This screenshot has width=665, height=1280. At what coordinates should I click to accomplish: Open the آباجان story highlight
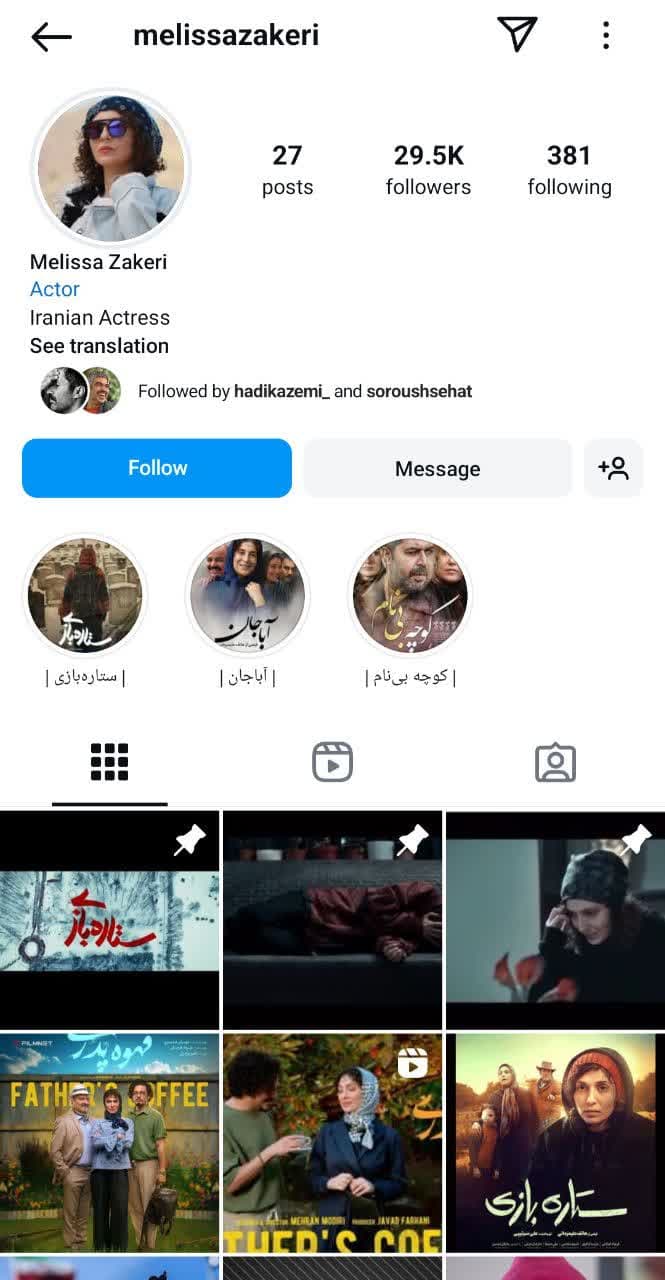(x=247, y=596)
